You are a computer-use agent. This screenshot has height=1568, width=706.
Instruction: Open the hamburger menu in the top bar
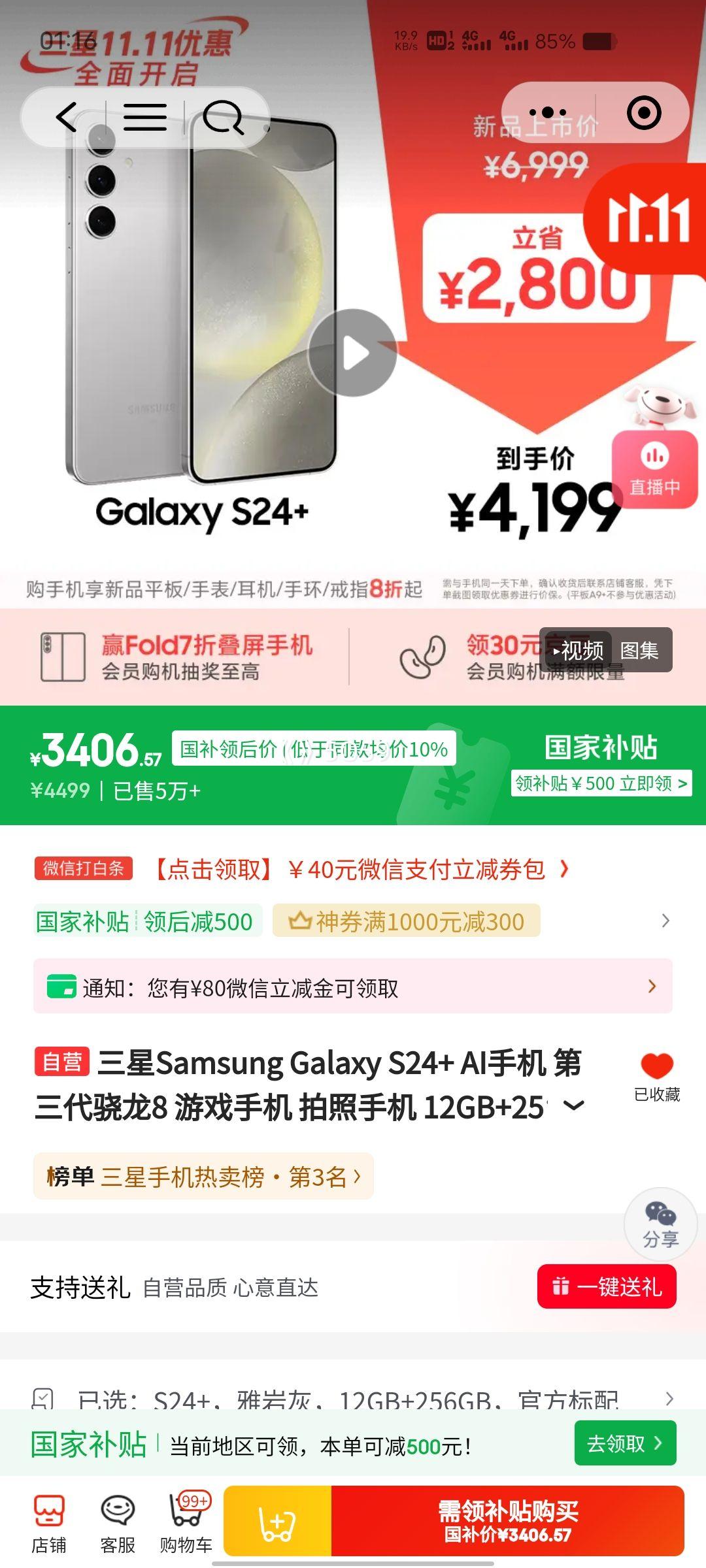click(145, 118)
